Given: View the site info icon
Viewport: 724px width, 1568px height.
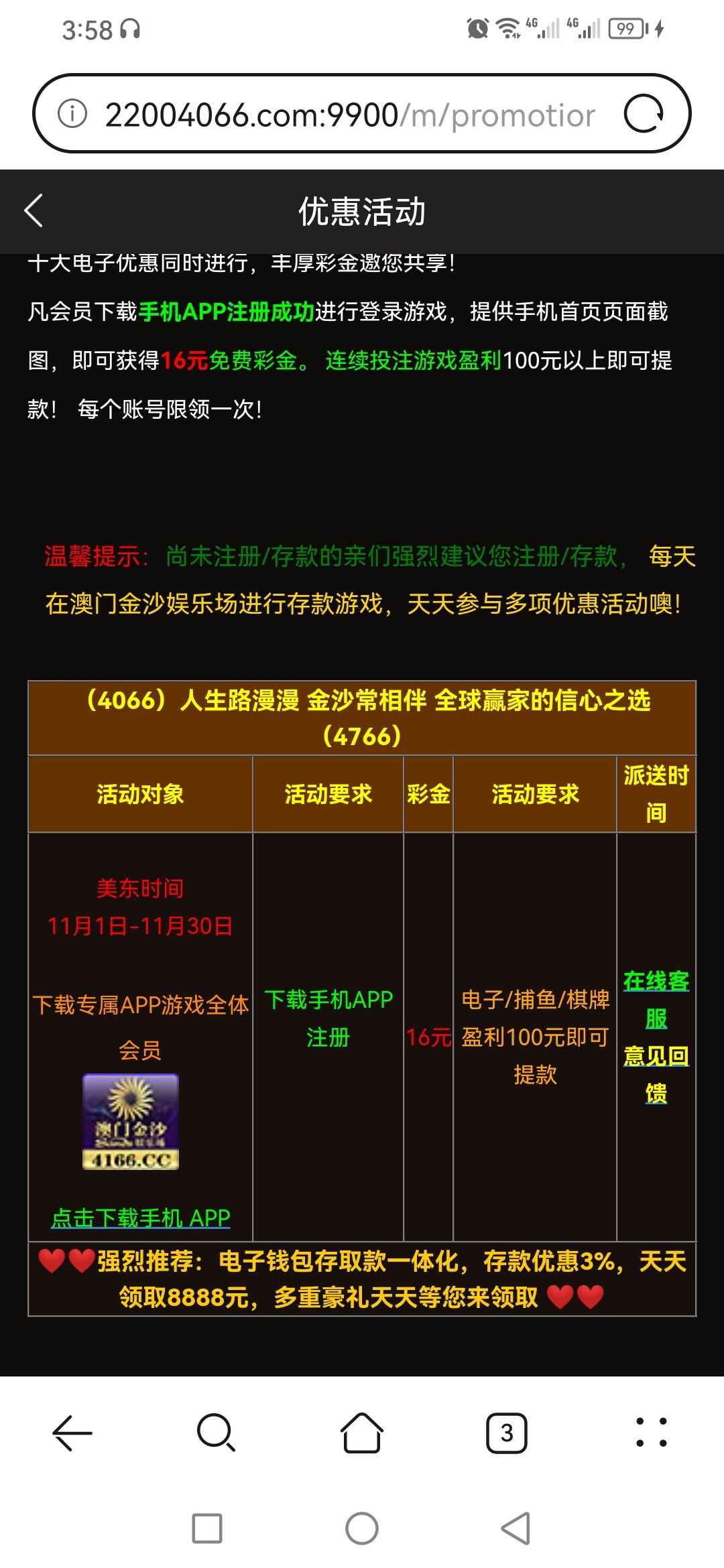Looking at the screenshot, I should (72, 113).
